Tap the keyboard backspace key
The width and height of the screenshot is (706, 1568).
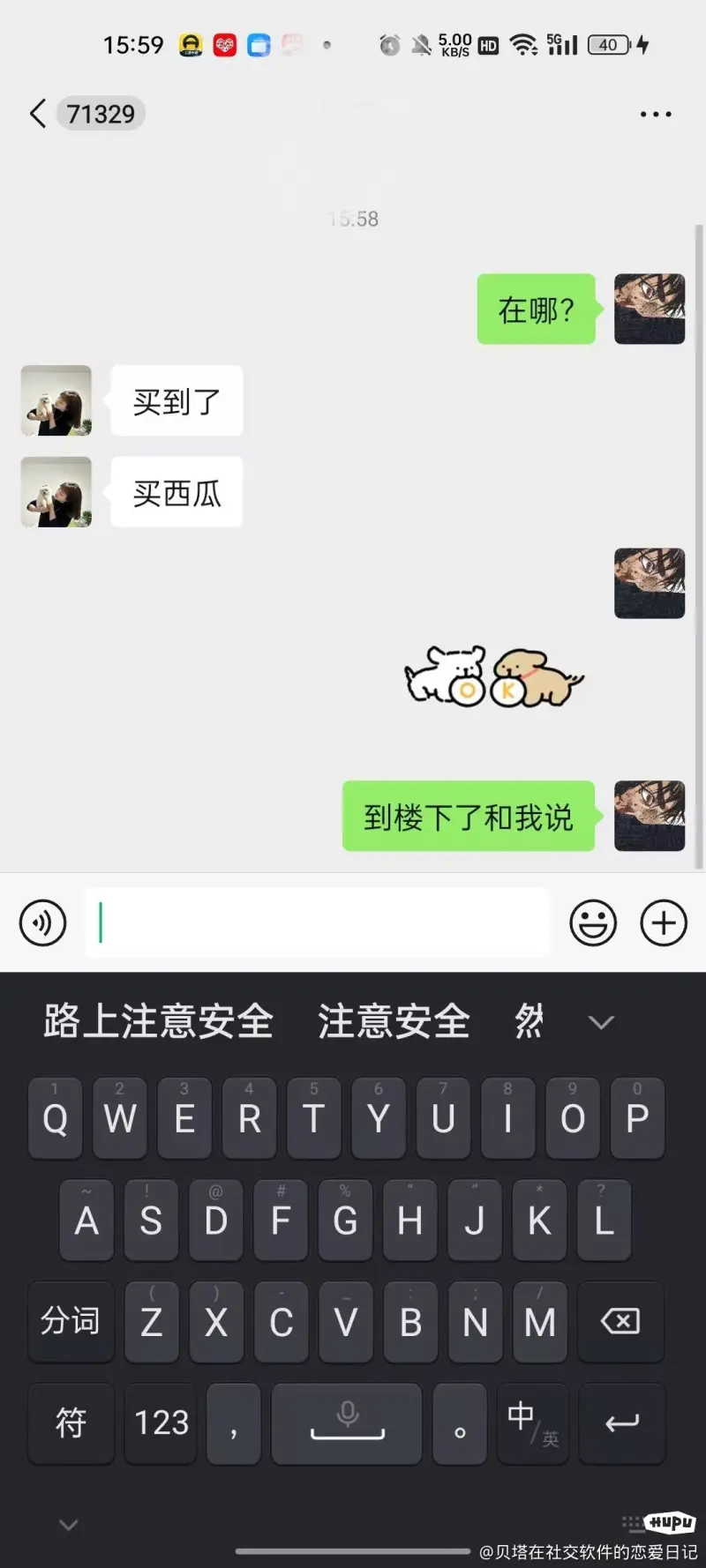620,1321
